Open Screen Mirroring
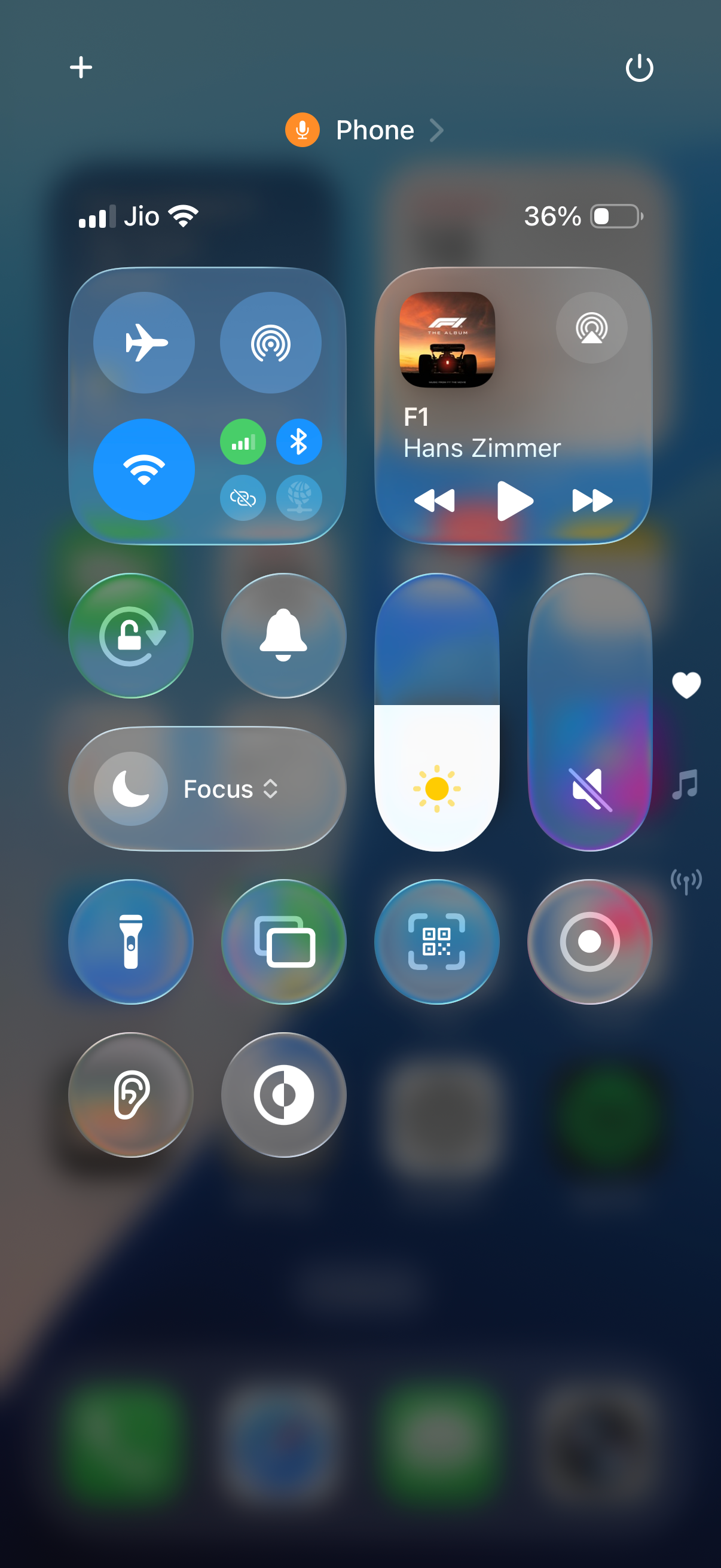721x1568 pixels. [x=283, y=942]
